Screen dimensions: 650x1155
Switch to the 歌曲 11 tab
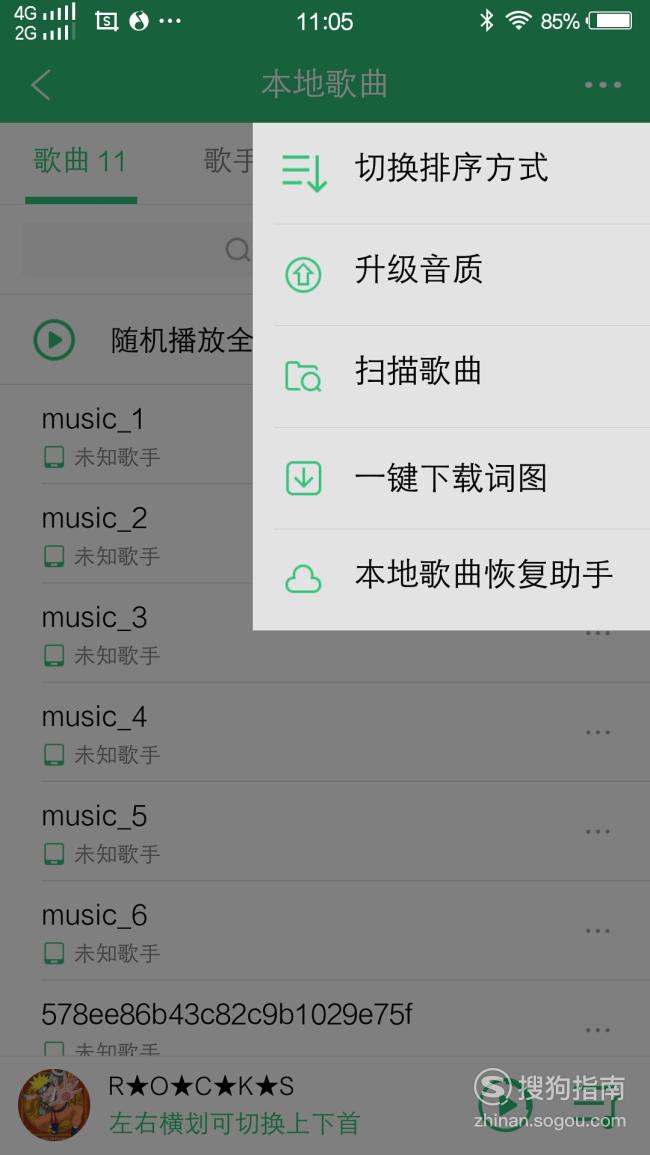(x=80, y=161)
